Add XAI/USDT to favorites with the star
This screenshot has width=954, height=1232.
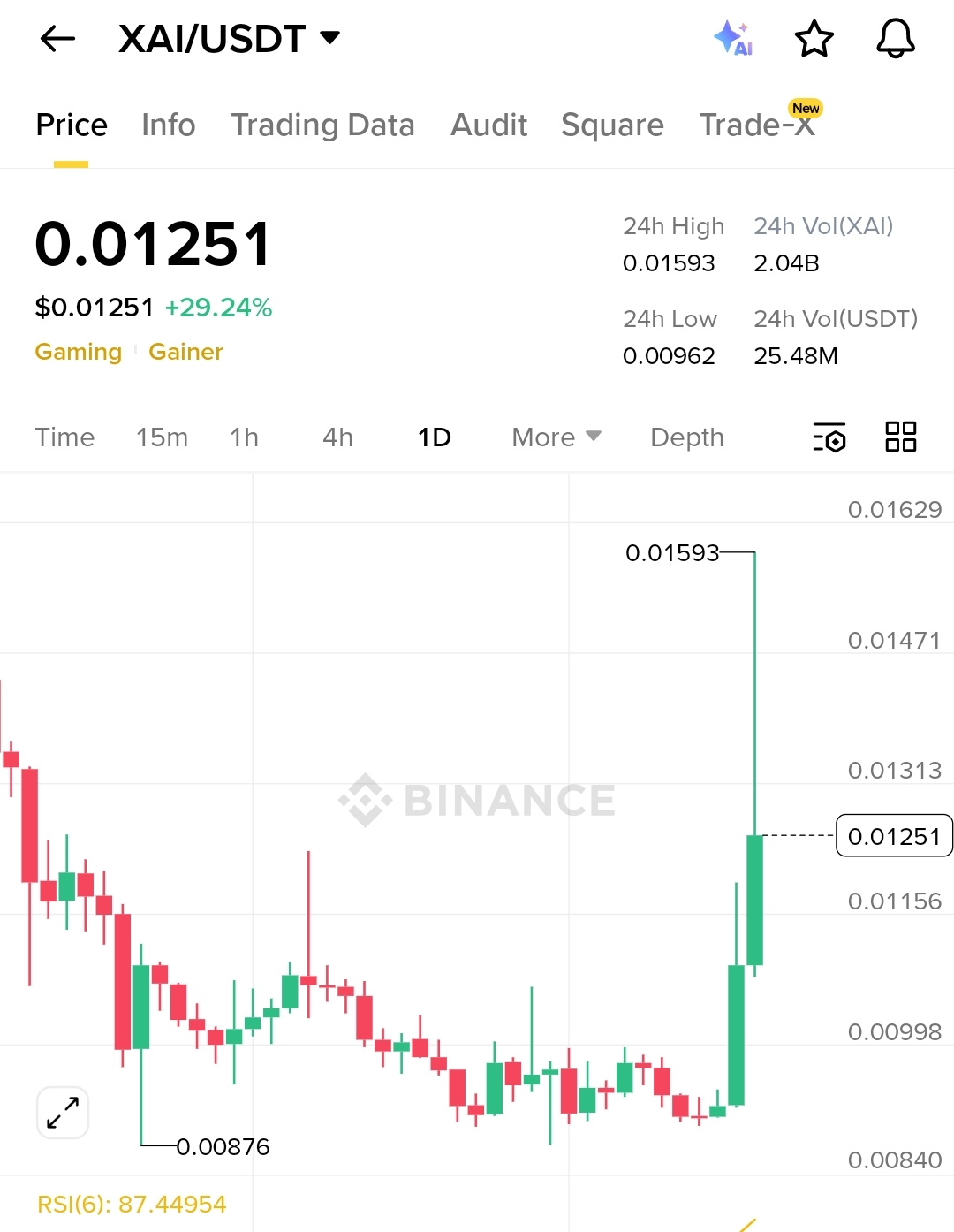pyautogui.click(x=814, y=39)
